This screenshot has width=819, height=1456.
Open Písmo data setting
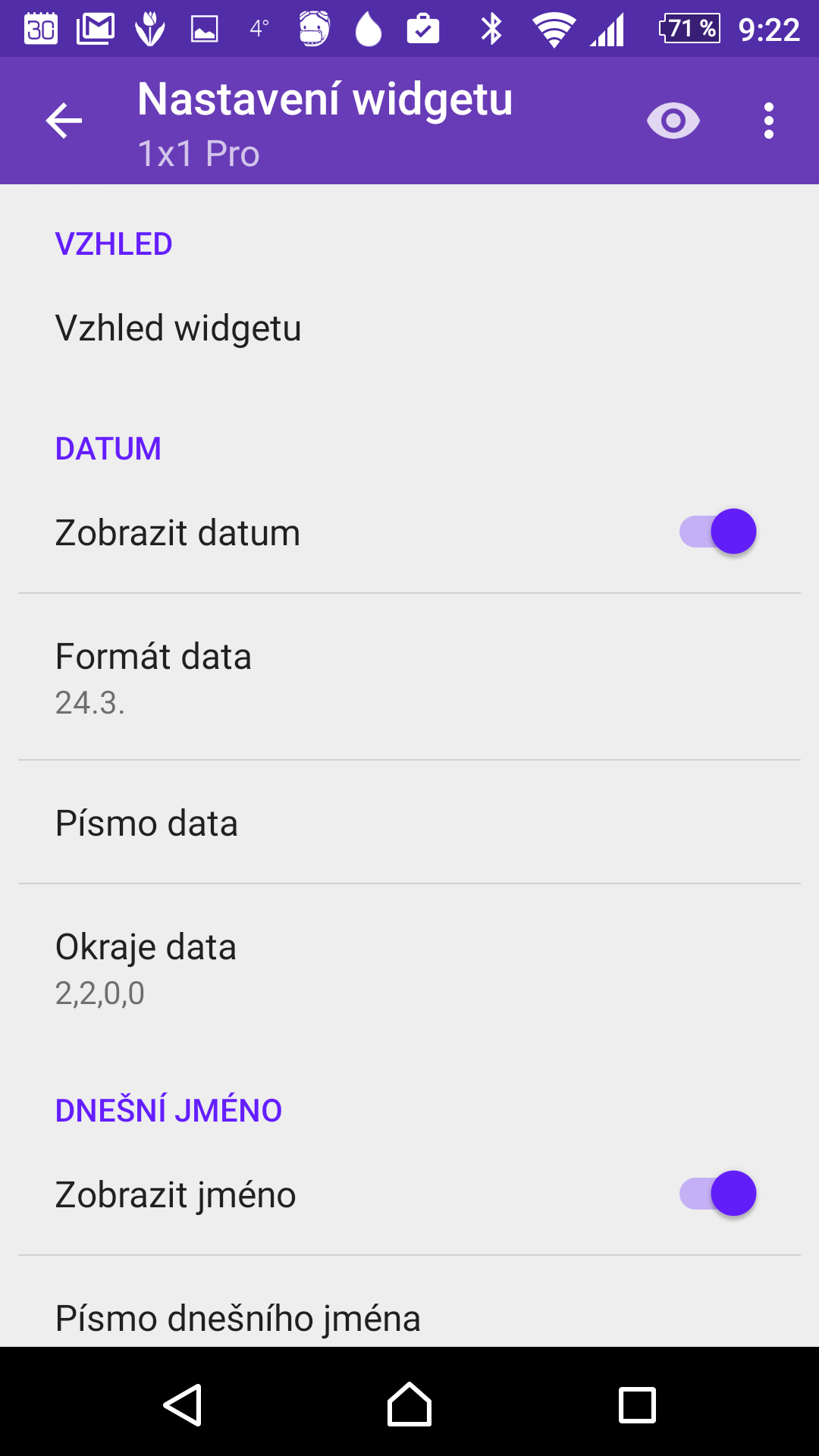[409, 823]
